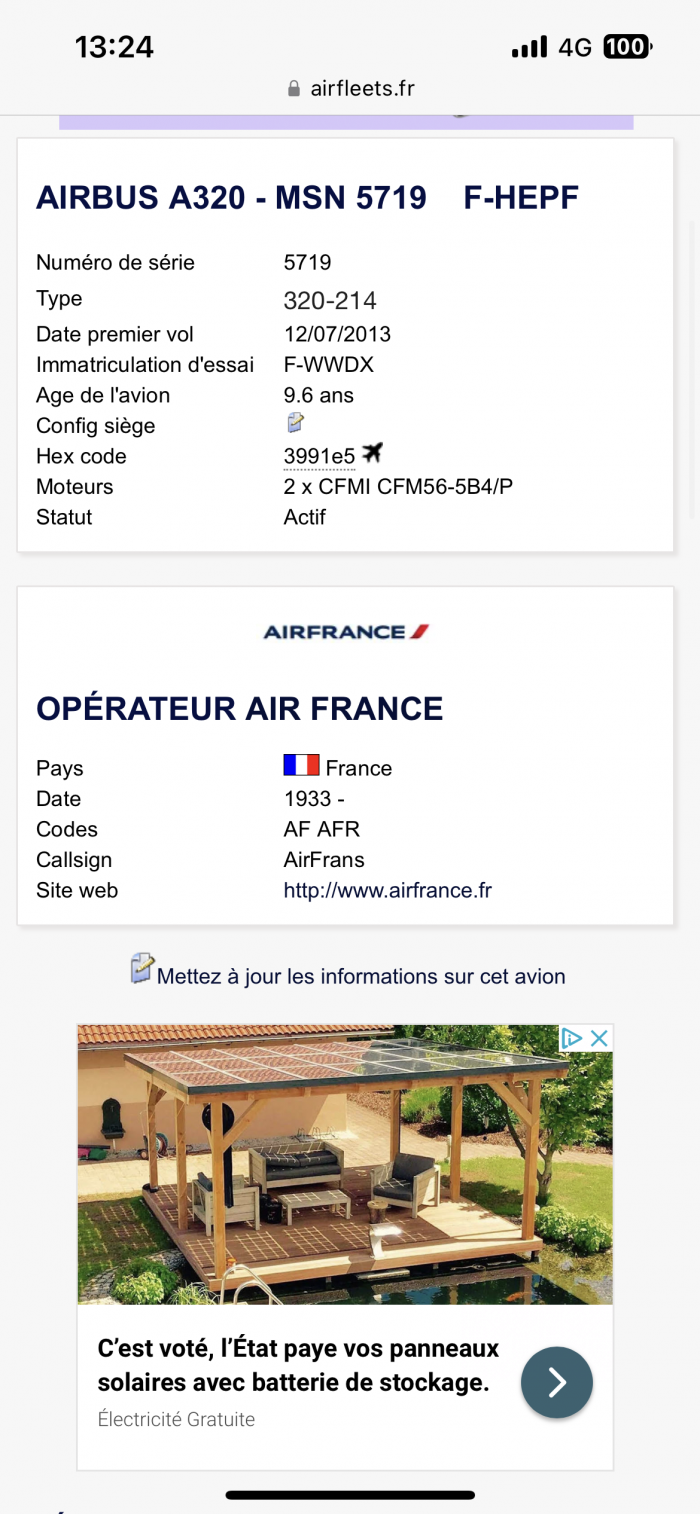Open the airplane tracking icon beside the hex code

click(x=372, y=454)
